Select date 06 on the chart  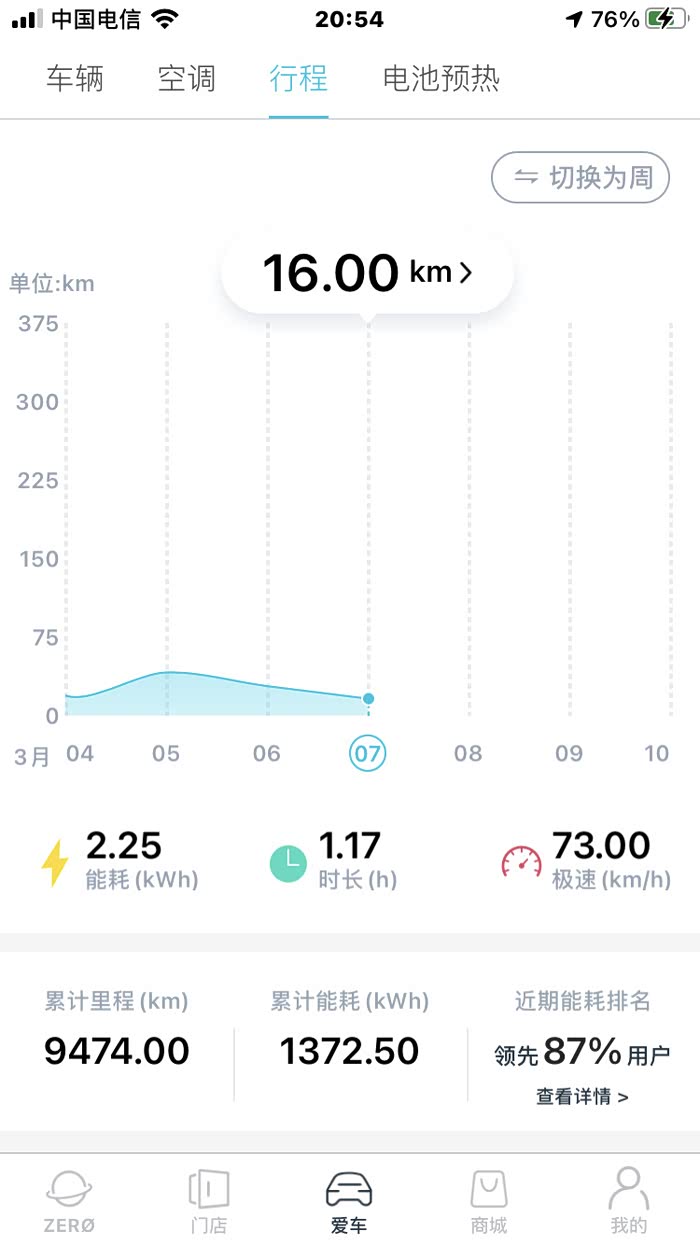coord(267,753)
